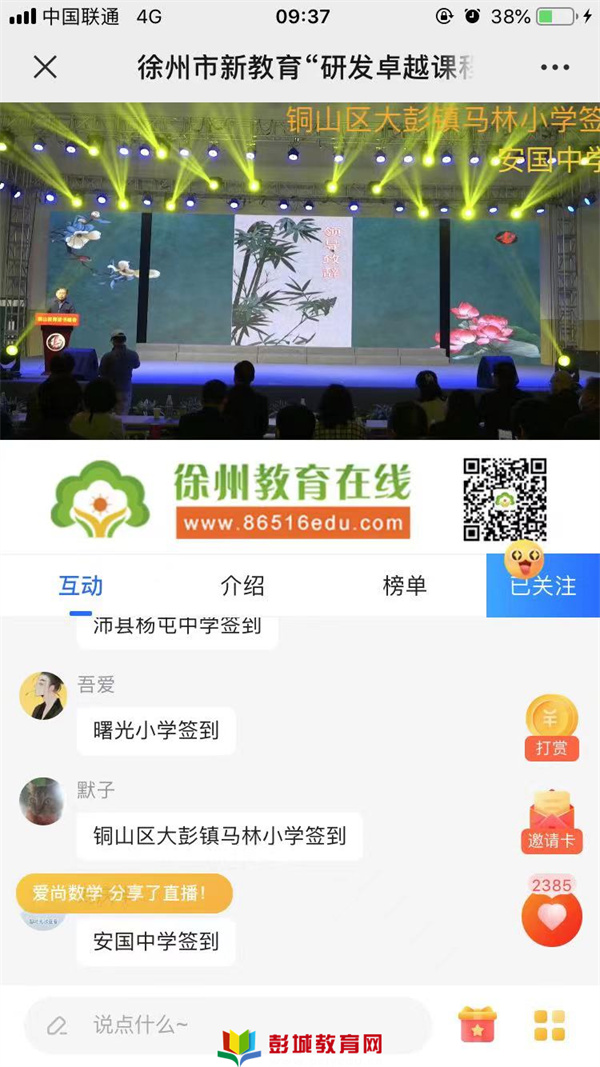Image resolution: width=600 pixels, height=1067 pixels.
Task: Tap the live video player
Action: tap(300, 270)
